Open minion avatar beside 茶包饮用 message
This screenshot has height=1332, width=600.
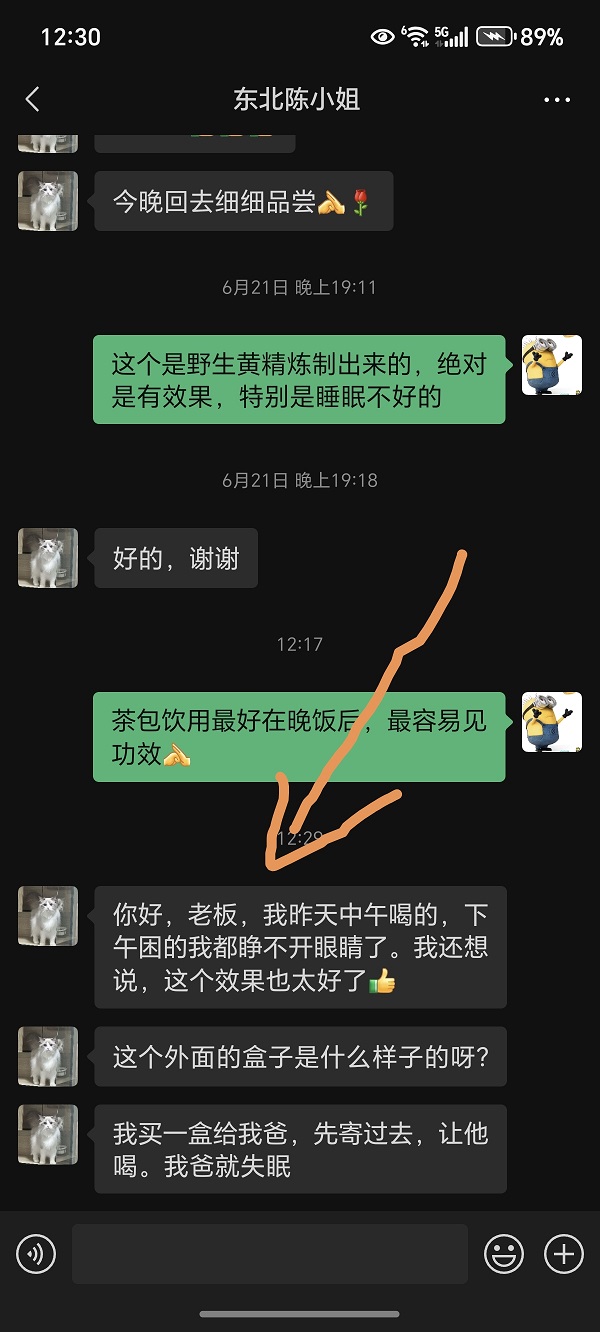click(552, 722)
